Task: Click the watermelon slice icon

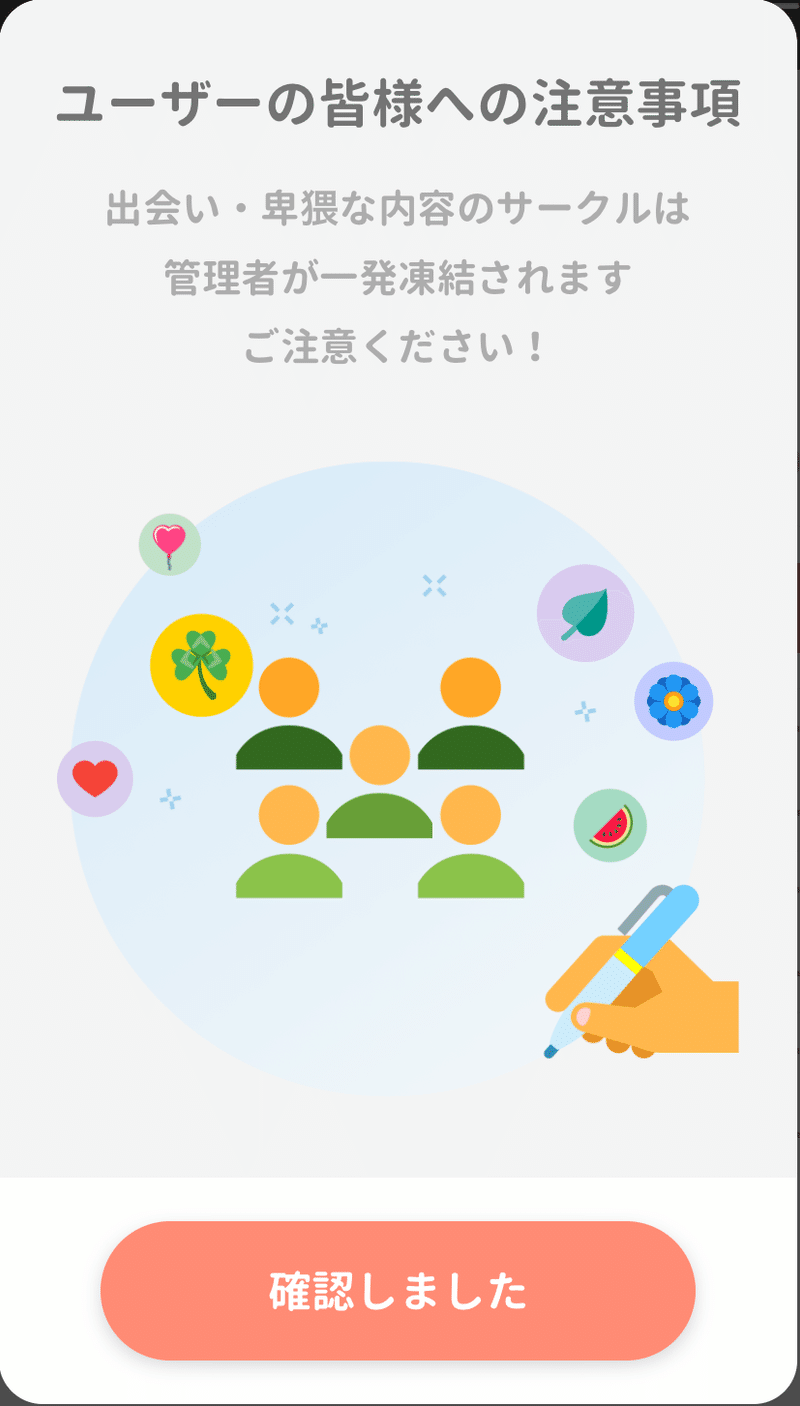Action: [609, 826]
